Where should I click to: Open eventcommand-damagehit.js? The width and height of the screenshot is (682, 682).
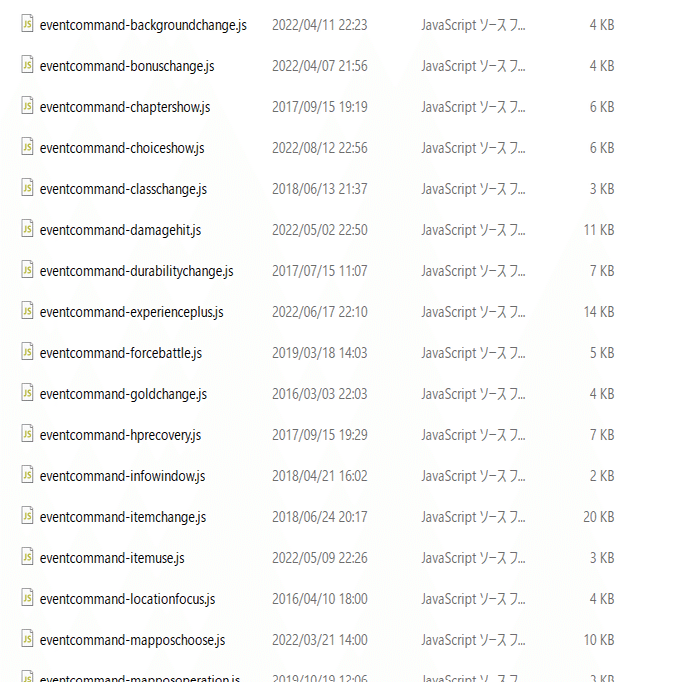[x=120, y=230]
